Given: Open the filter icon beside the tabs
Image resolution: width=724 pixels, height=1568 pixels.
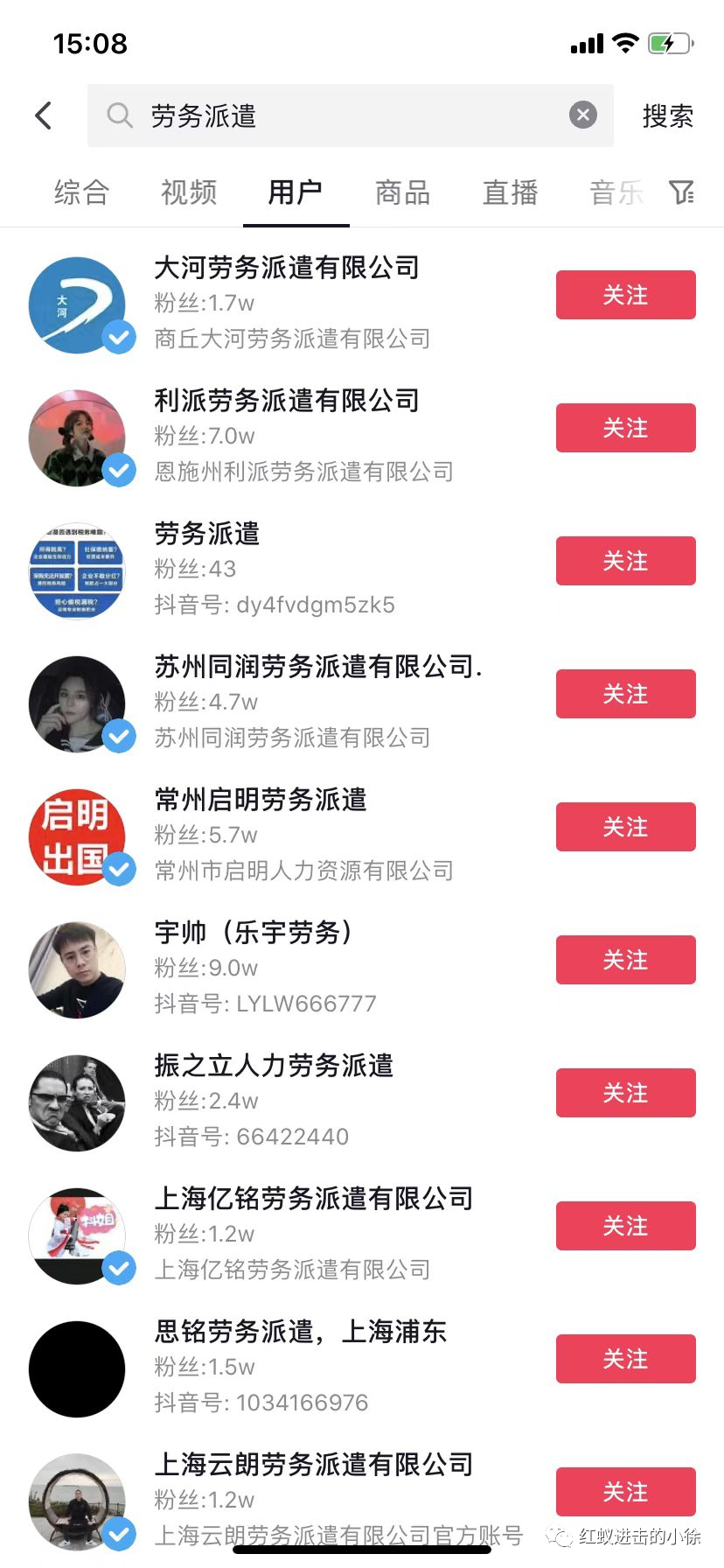Looking at the screenshot, I should (681, 192).
